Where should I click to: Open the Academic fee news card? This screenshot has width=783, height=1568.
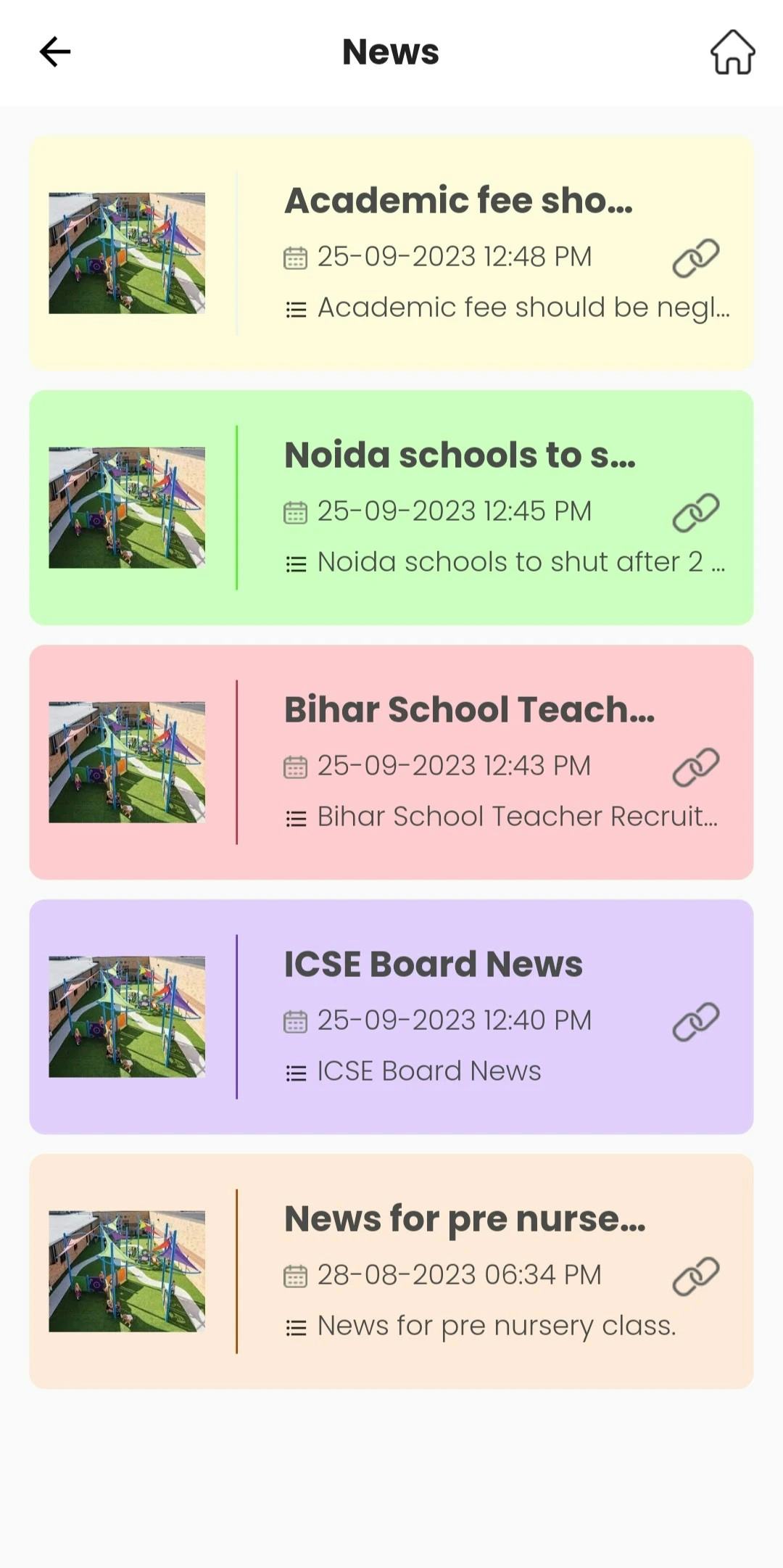click(457, 201)
